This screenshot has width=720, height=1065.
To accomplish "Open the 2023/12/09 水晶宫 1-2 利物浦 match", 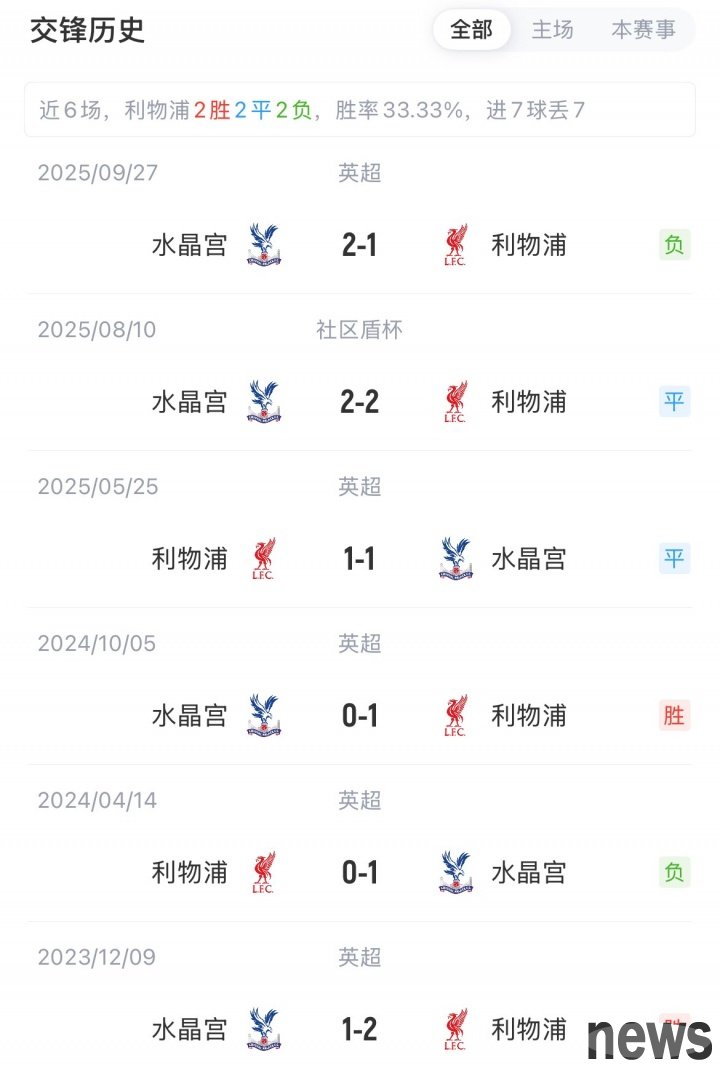I will pyautogui.click(x=359, y=1028).
